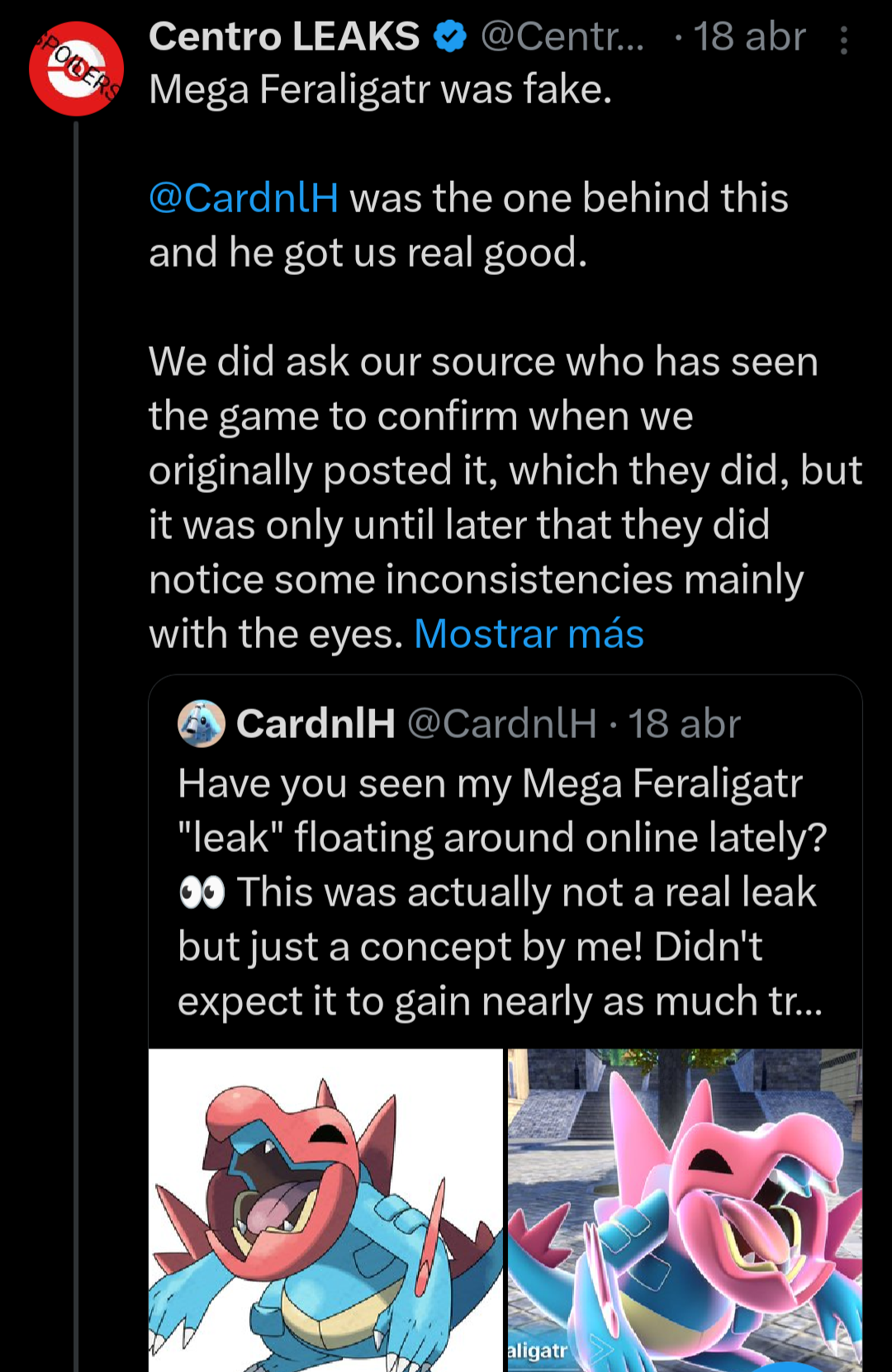The width and height of the screenshot is (892, 1372).
Task: Open the tweet overflow menu
Action: click(x=843, y=40)
